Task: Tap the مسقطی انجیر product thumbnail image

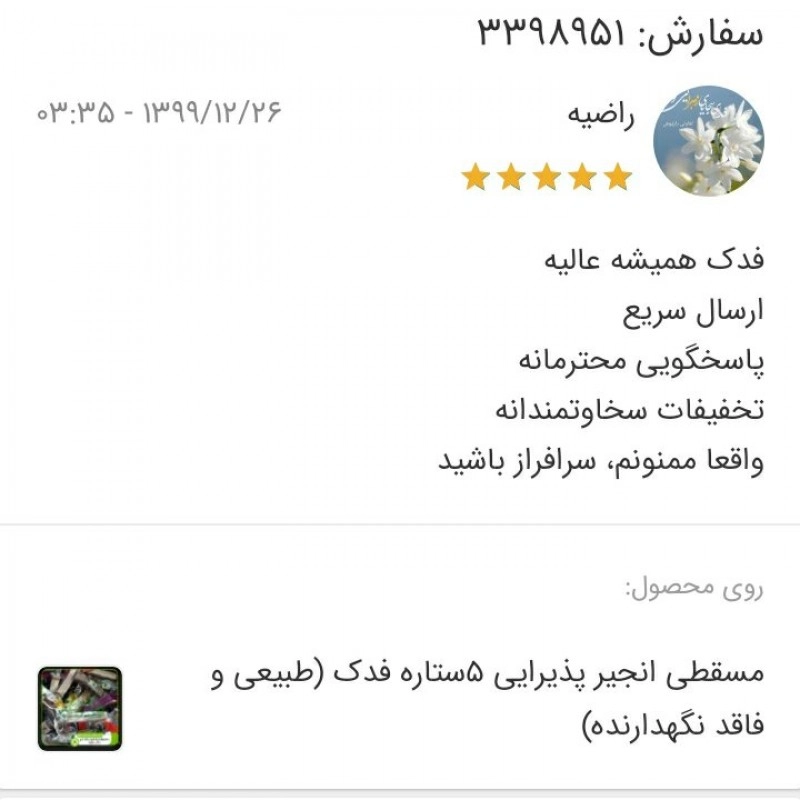Action: click(x=80, y=708)
